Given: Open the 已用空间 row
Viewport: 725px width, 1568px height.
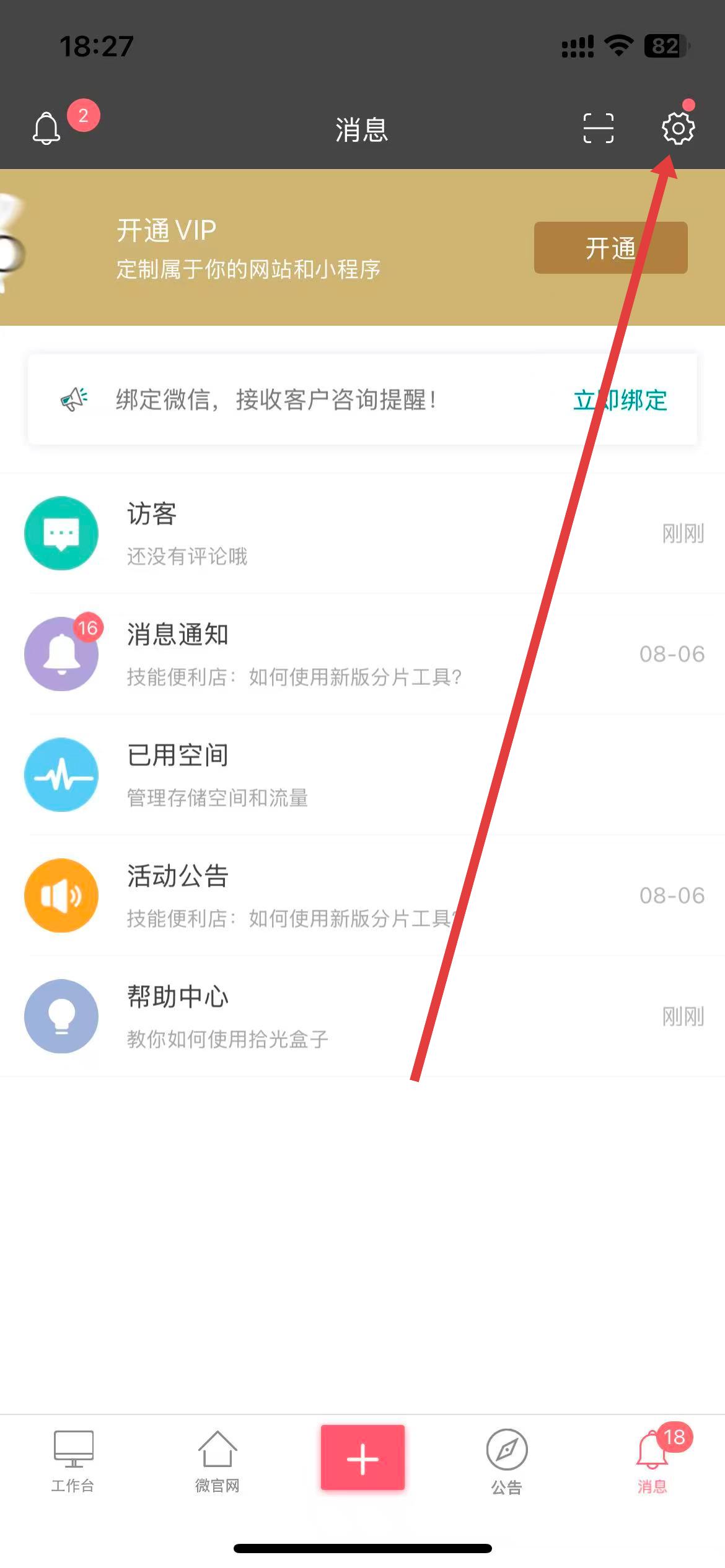Looking at the screenshot, I should point(362,775).
